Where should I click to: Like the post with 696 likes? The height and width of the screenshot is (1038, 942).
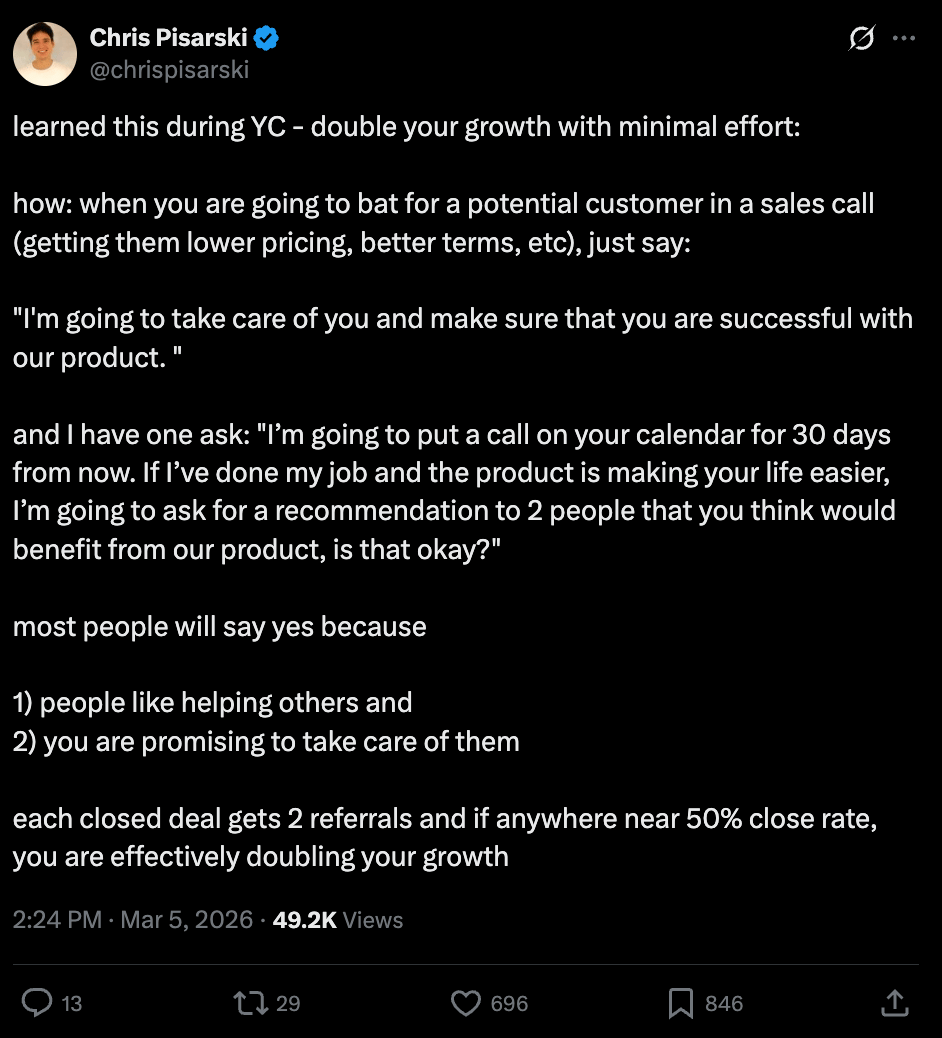point(467,1003)
